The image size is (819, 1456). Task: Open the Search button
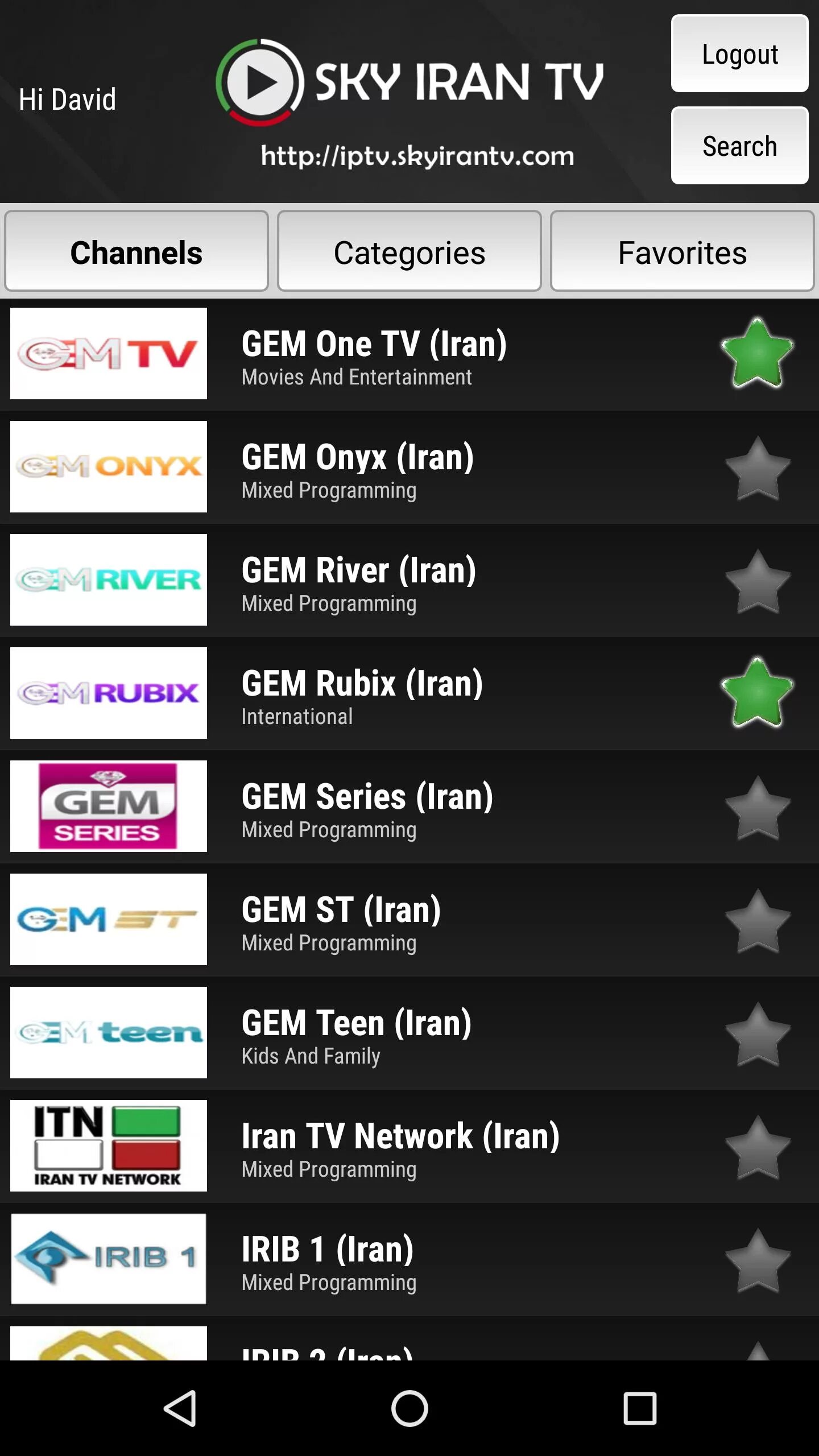coord(739,146)
